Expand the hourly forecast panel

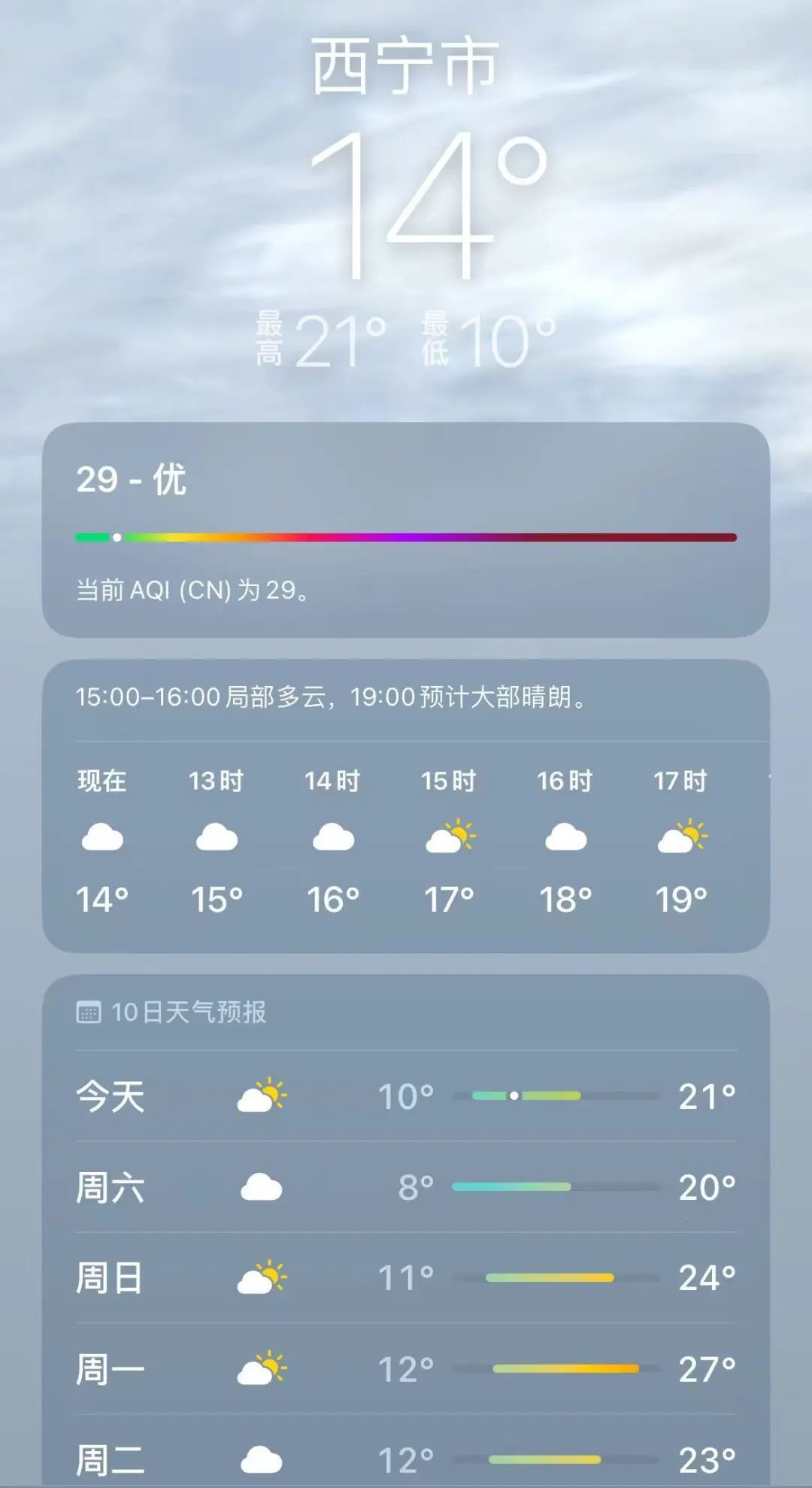pyautogui.click(x=406, y=805)
